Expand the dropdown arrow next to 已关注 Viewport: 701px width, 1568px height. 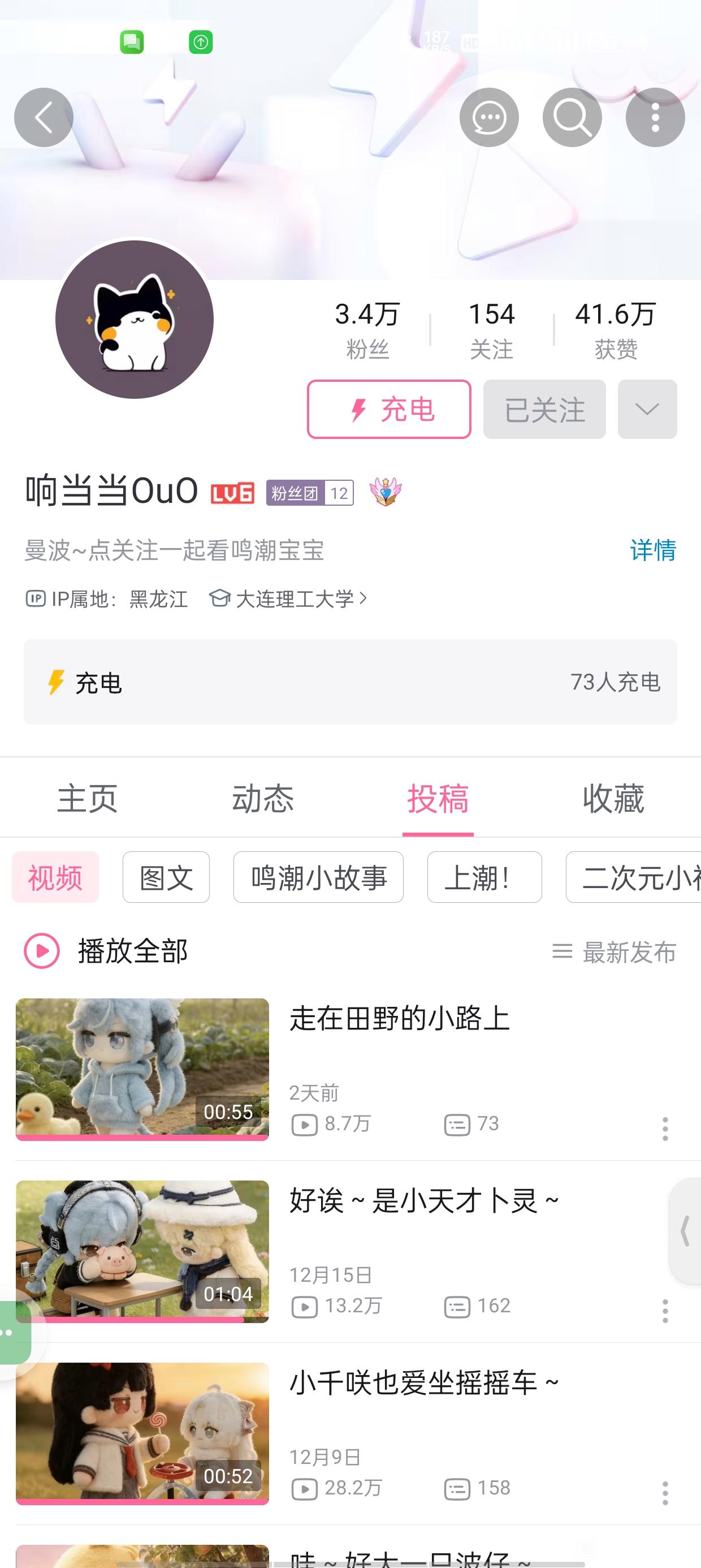tap(647, 409)
